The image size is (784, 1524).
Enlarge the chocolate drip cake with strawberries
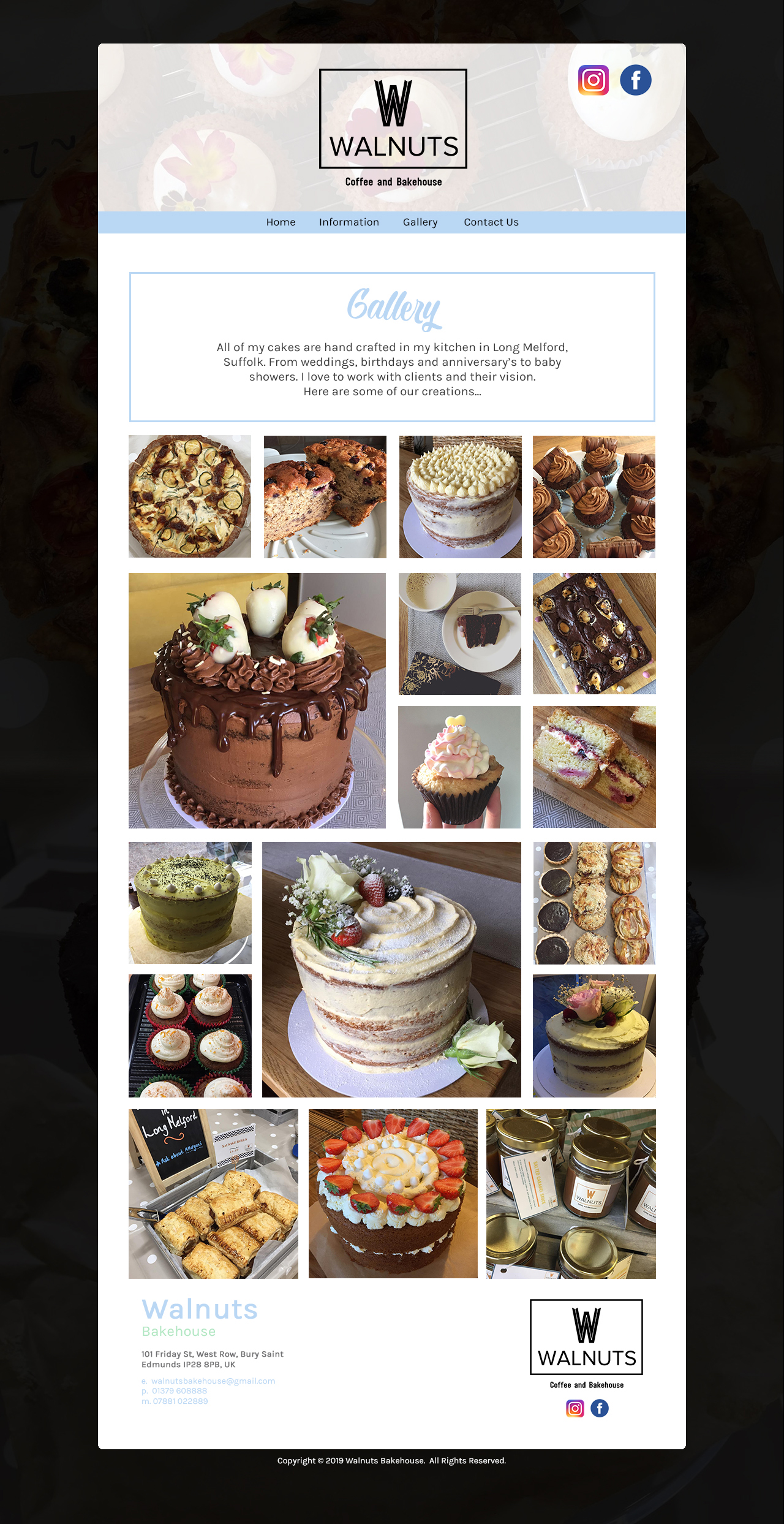click(x=257, y=700)
